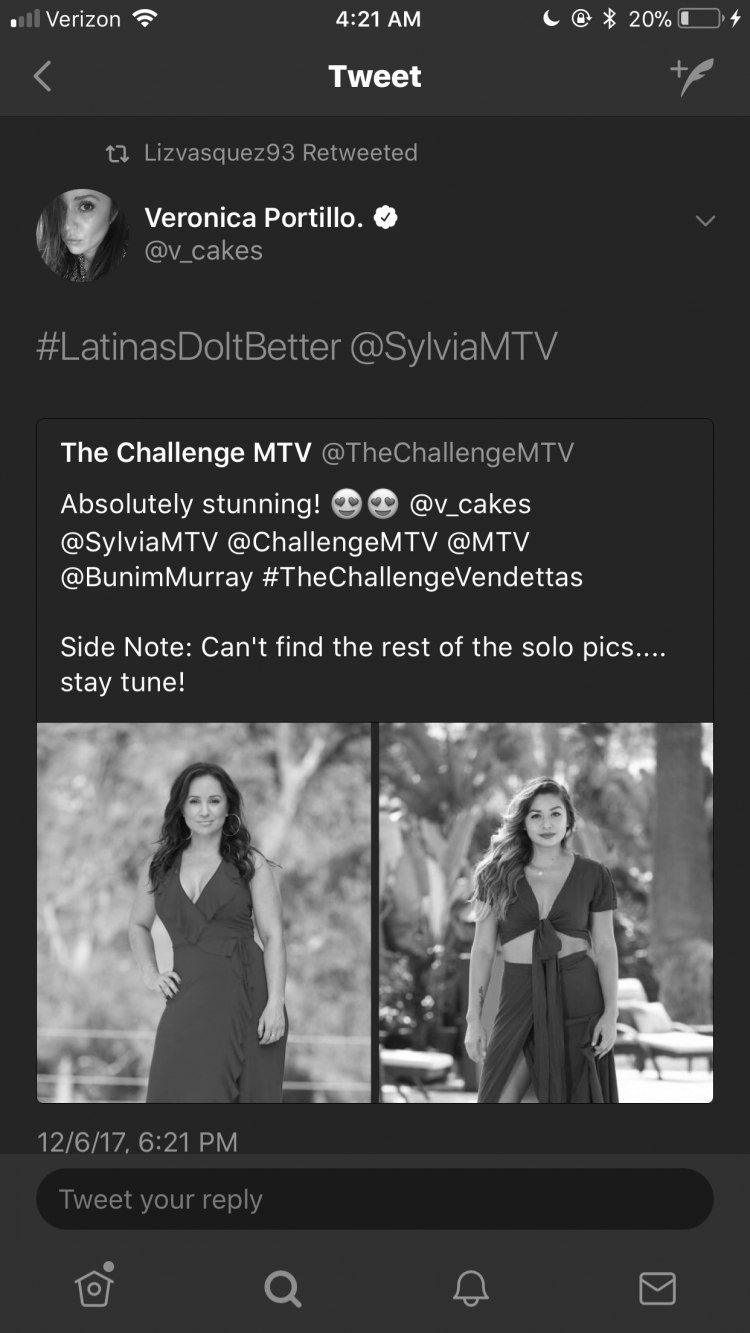The width and height of the screenshot is (750, 1333).
Task: Tap the Tweet your reply field
Action: (375, 1199)
